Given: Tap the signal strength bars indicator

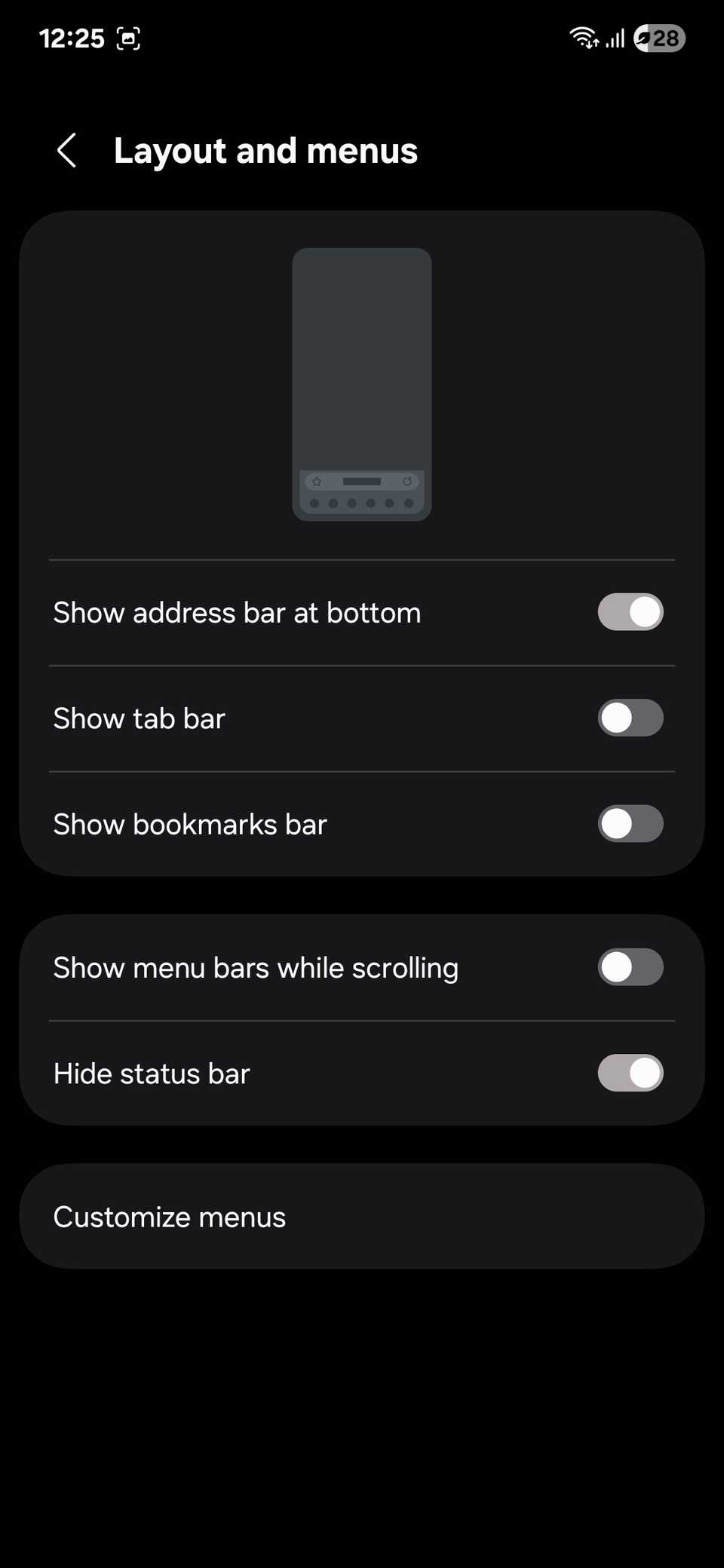Looking at the screenshot, I should pos(615,37).
